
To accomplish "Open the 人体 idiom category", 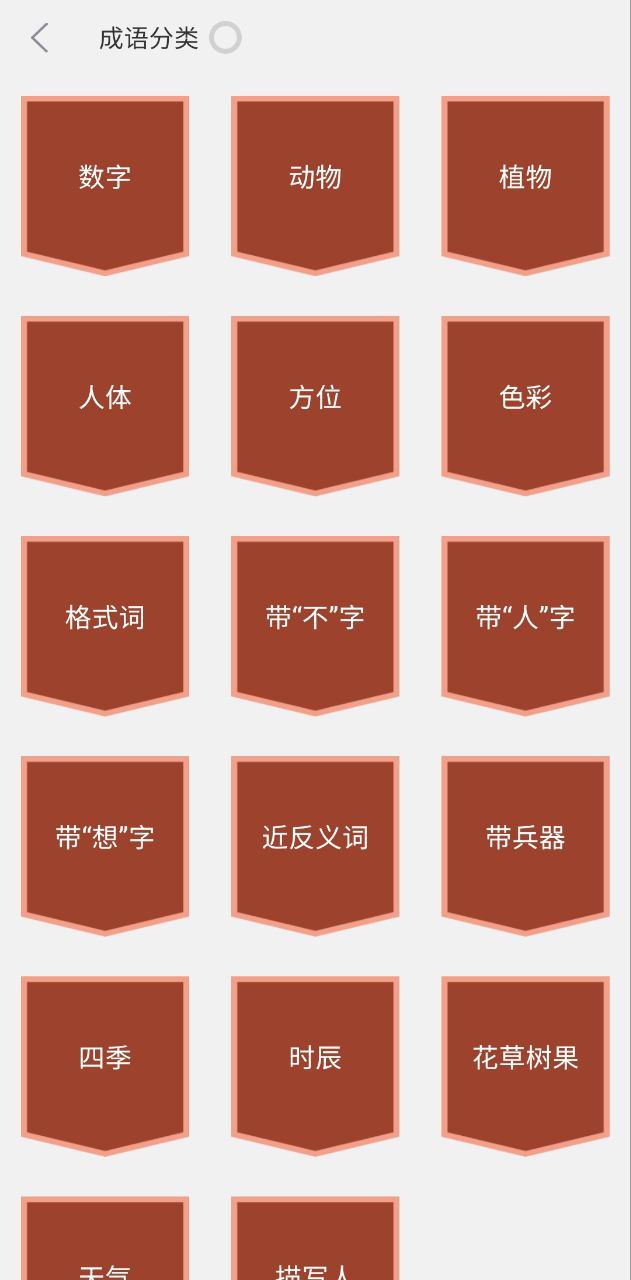I will (x=105, y=398).
